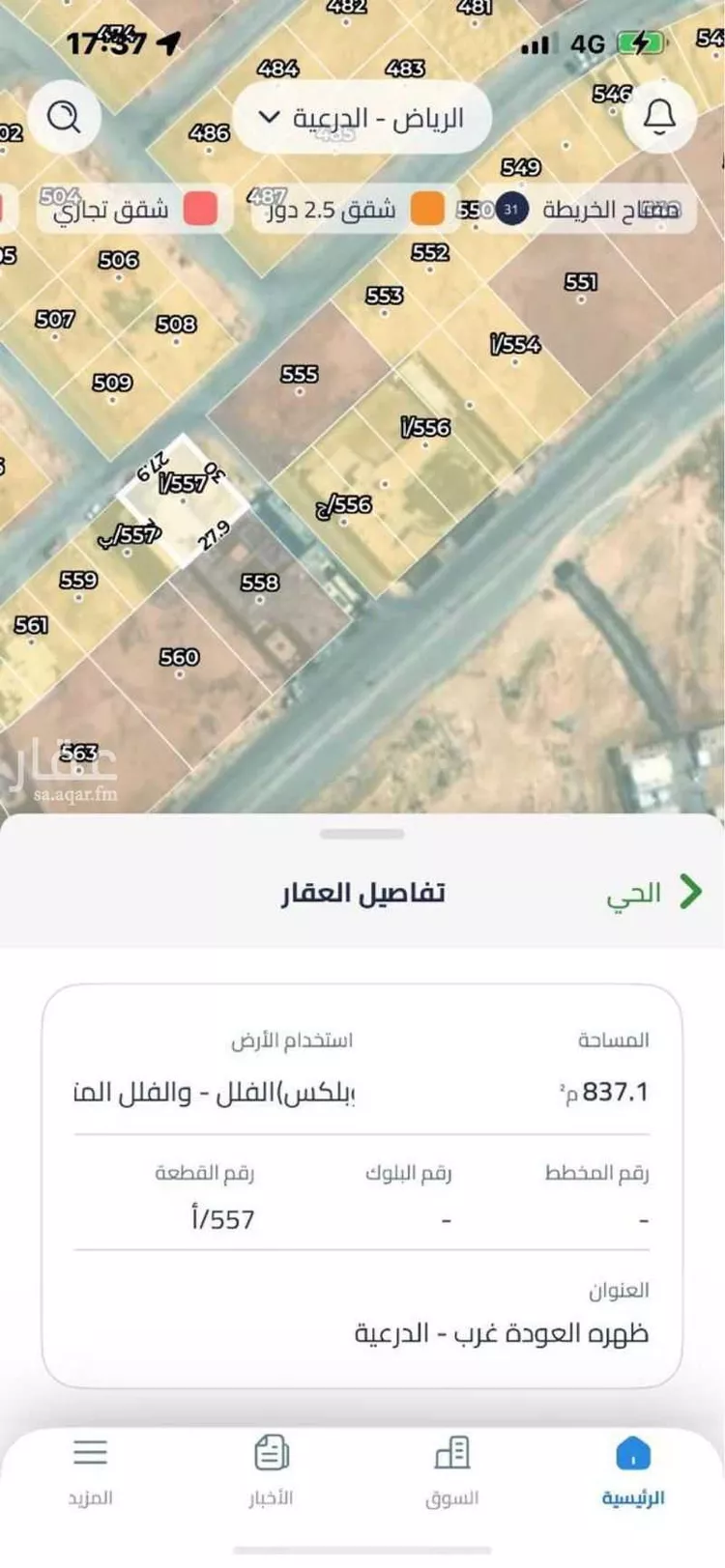725x1568 pixels.
Task: Open السوق using the buildings icon
Action: point(453,1451)
